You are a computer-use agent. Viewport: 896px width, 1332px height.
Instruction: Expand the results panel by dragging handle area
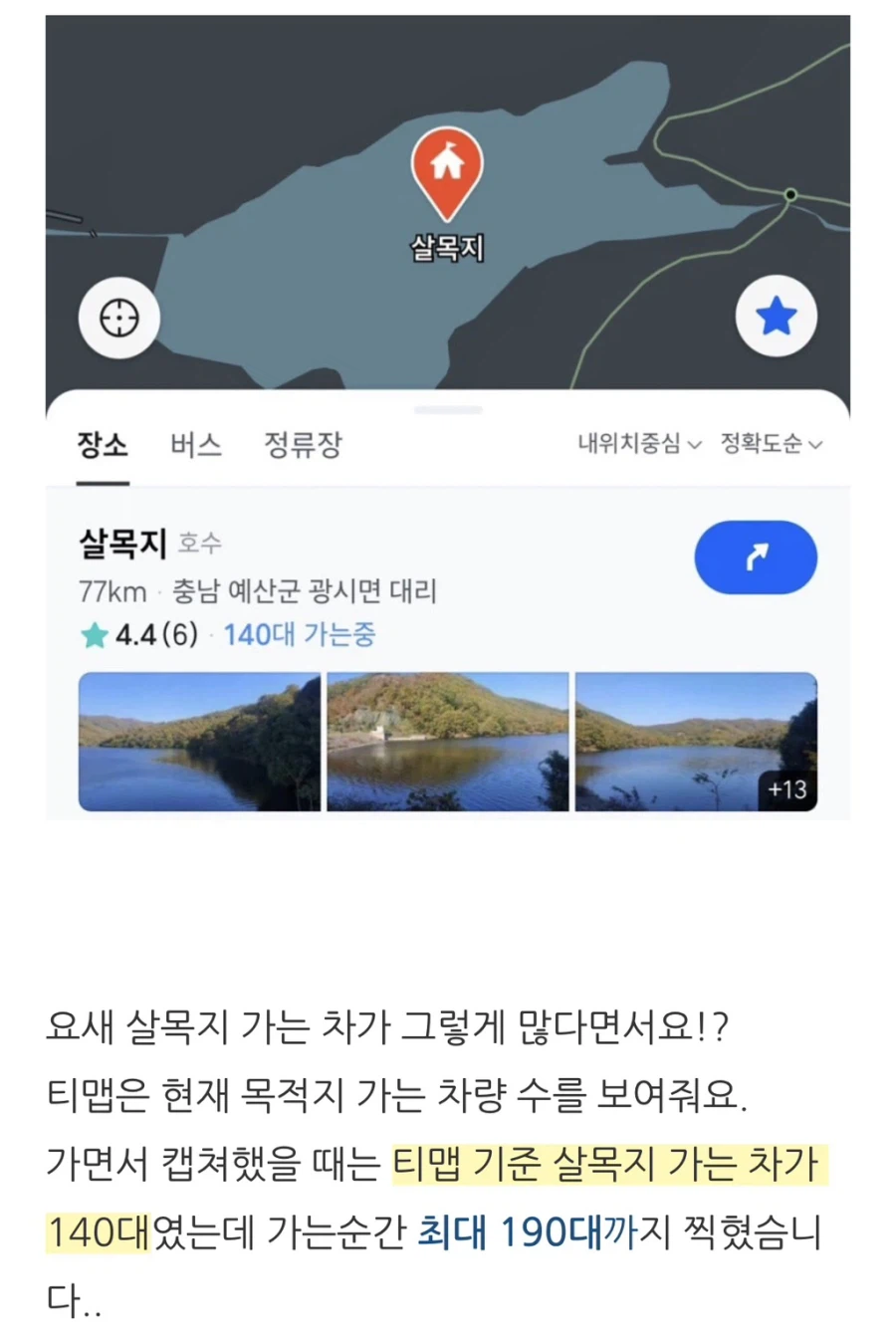point(448,408)
